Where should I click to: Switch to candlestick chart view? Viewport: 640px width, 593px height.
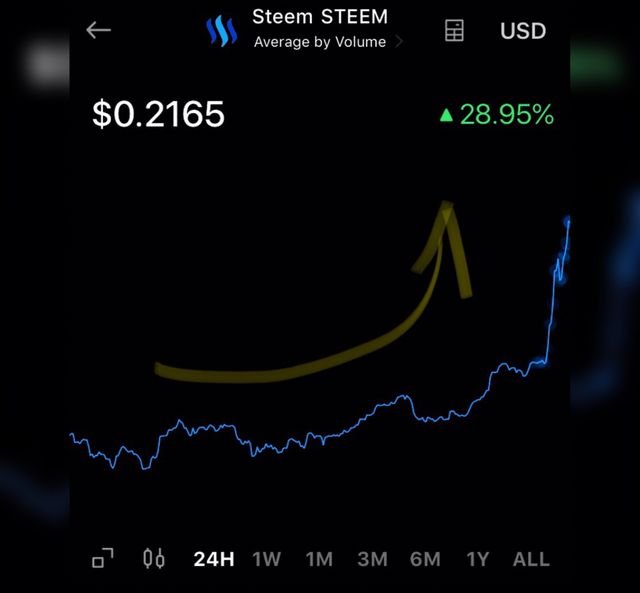coord(153,559)
